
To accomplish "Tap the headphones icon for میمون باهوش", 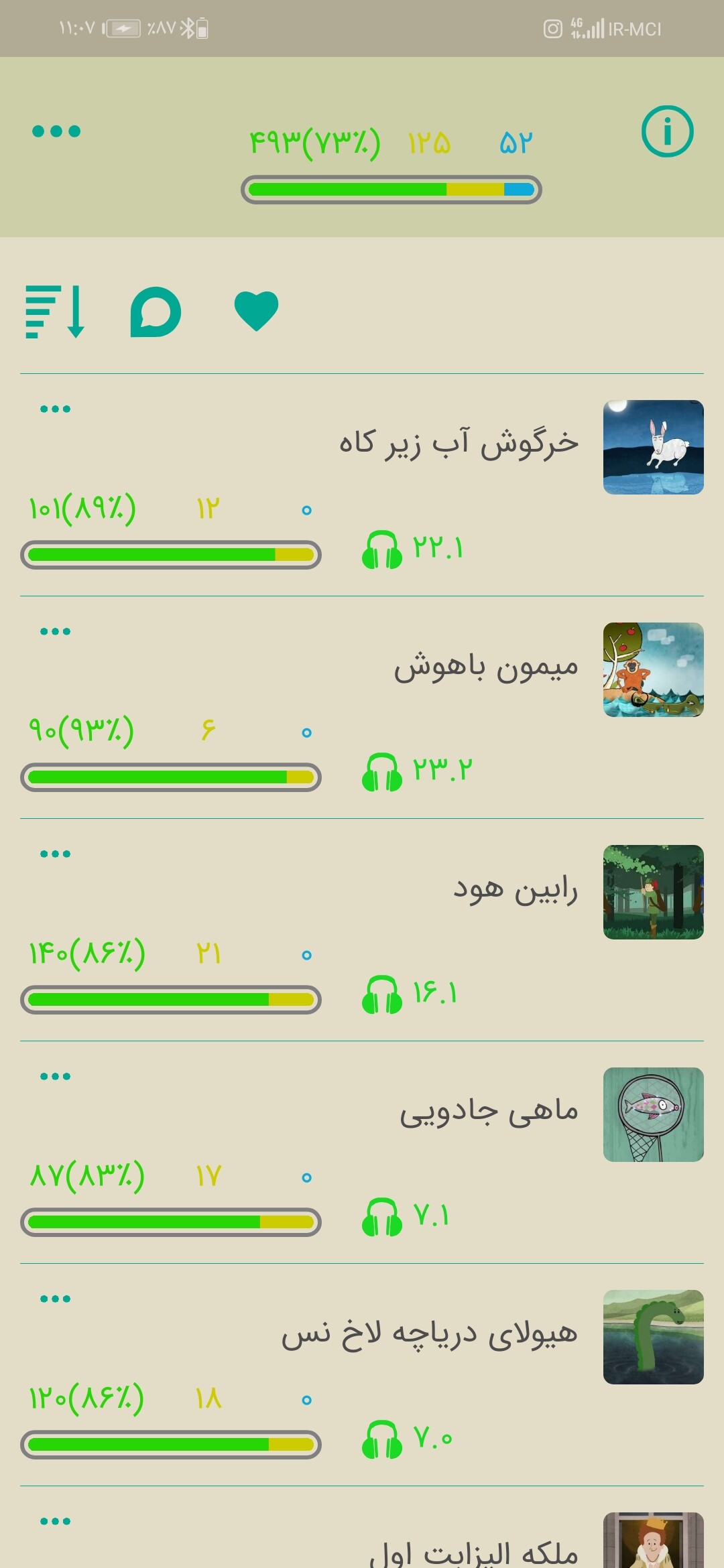I will click(x=382, y=773).
